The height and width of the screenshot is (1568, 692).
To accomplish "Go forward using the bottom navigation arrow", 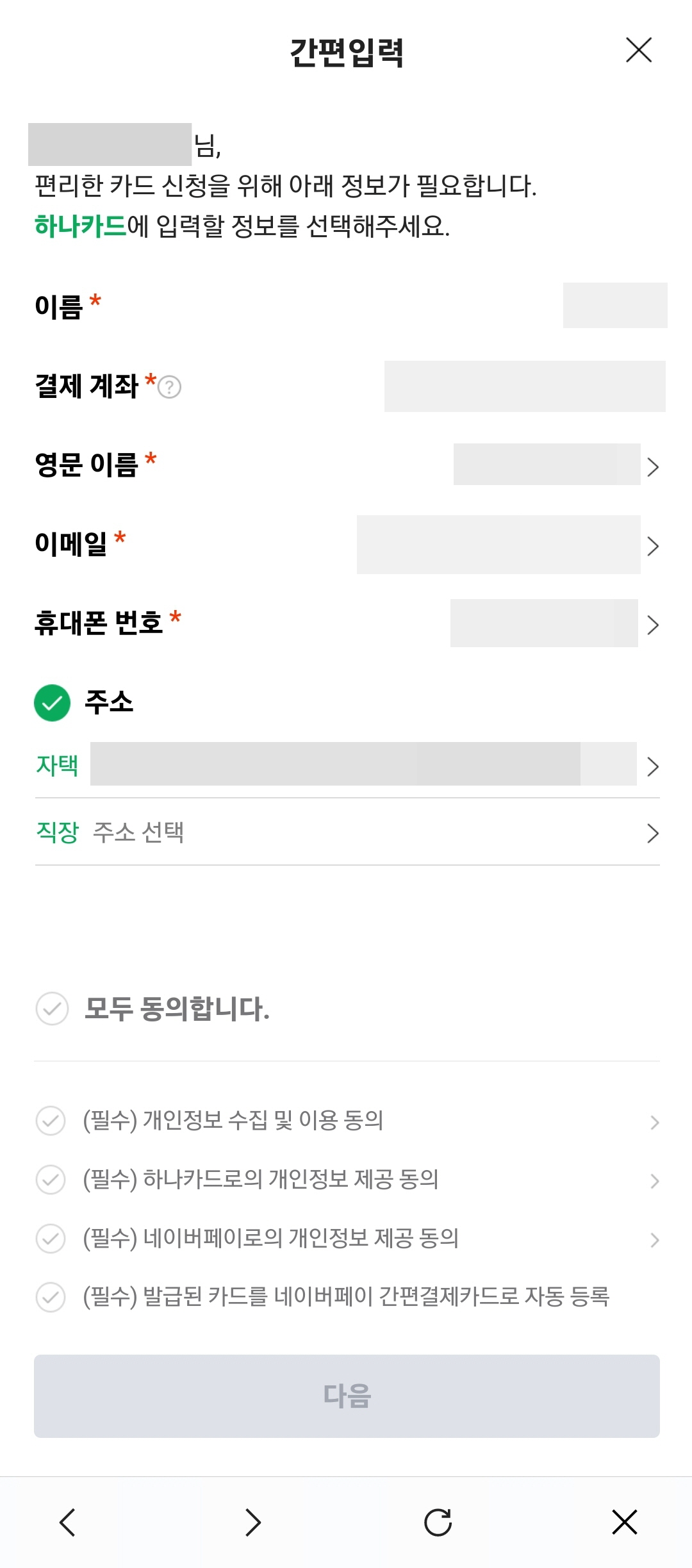I will 252,1521.
